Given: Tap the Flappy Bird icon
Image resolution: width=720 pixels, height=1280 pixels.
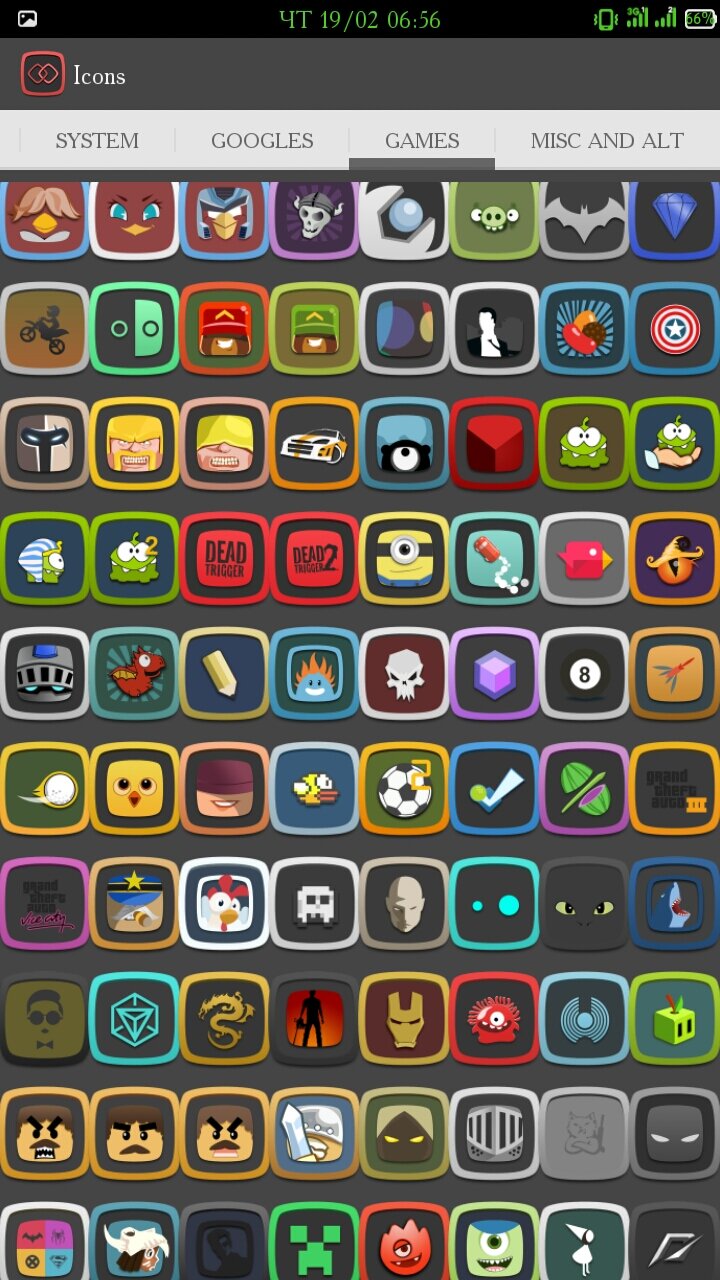Looking at the screenshot, I should click(315, 788).
